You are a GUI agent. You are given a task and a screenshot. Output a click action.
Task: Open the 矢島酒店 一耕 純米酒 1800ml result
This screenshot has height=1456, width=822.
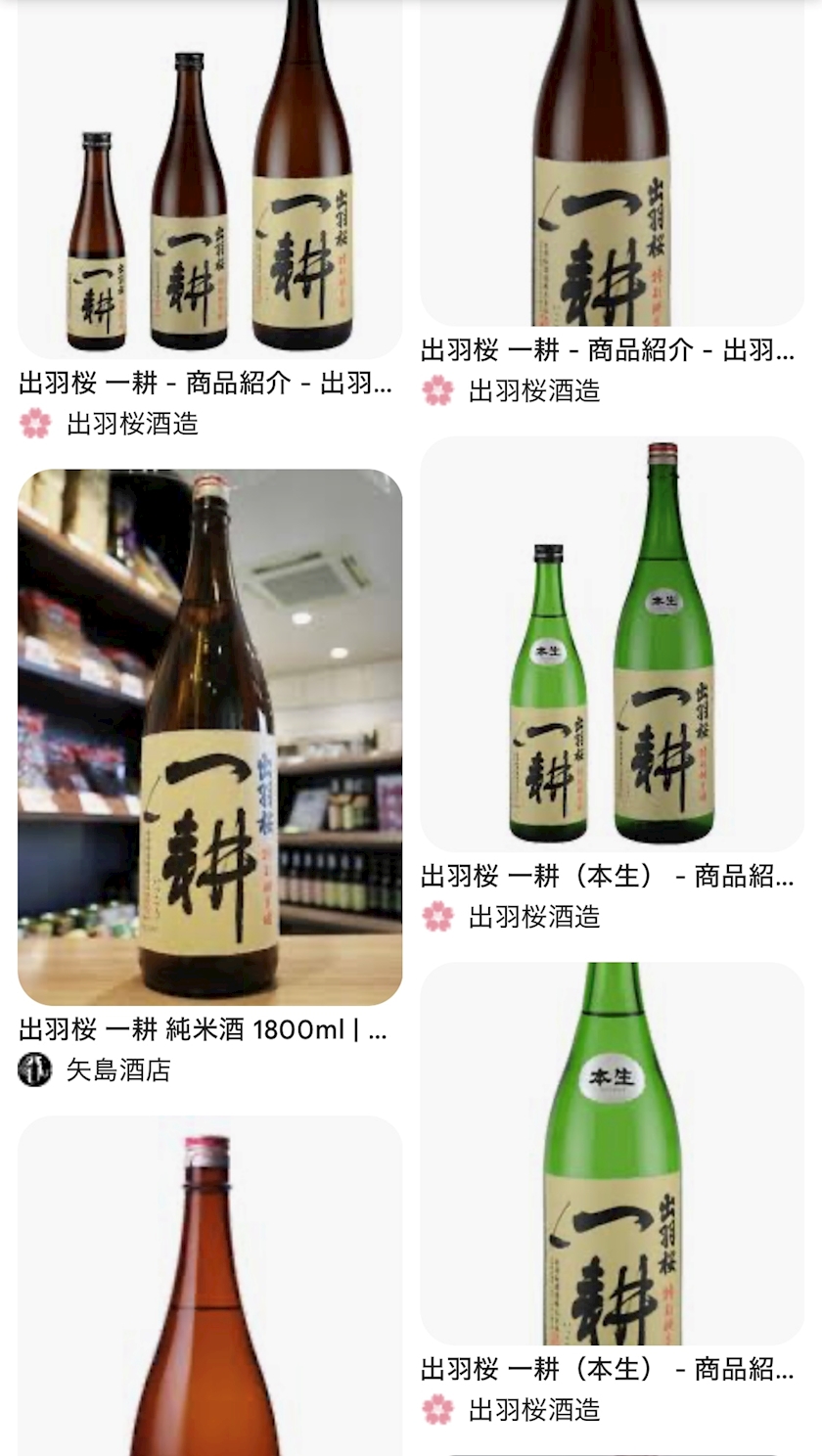tap(209, 736)
